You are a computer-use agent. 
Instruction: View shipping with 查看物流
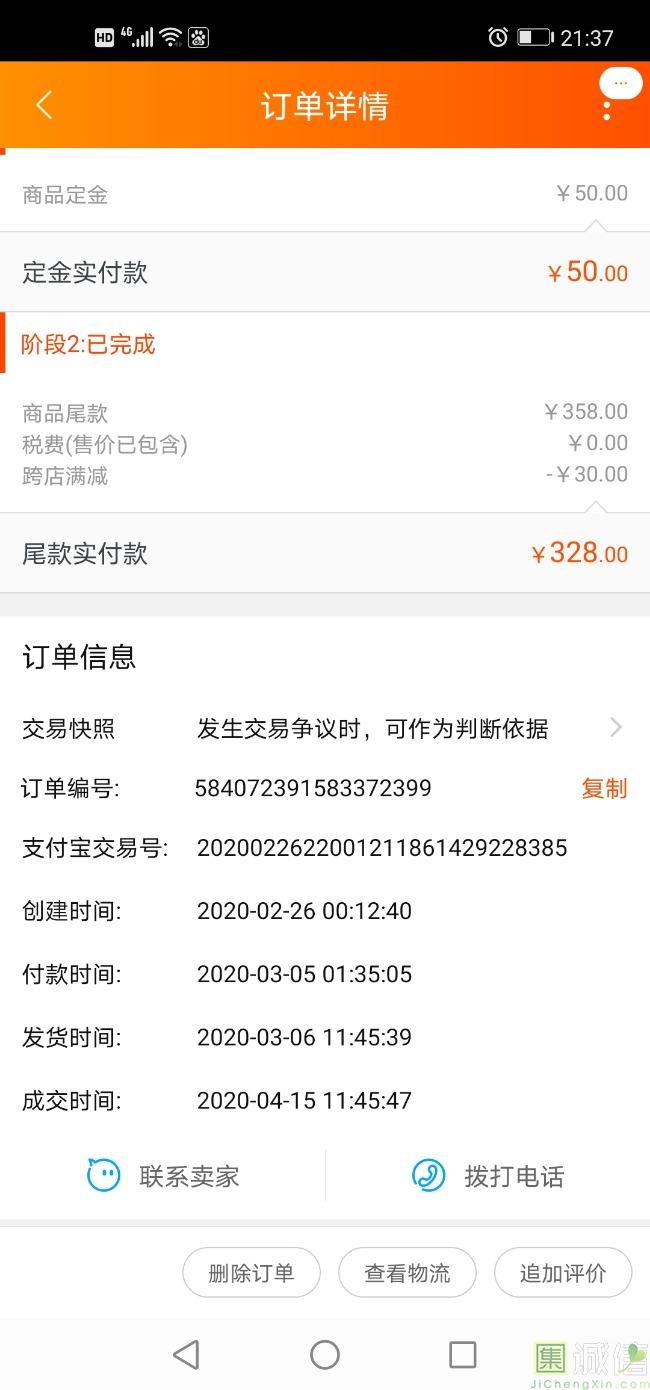pyautogui.click(x=407, y=1273)
